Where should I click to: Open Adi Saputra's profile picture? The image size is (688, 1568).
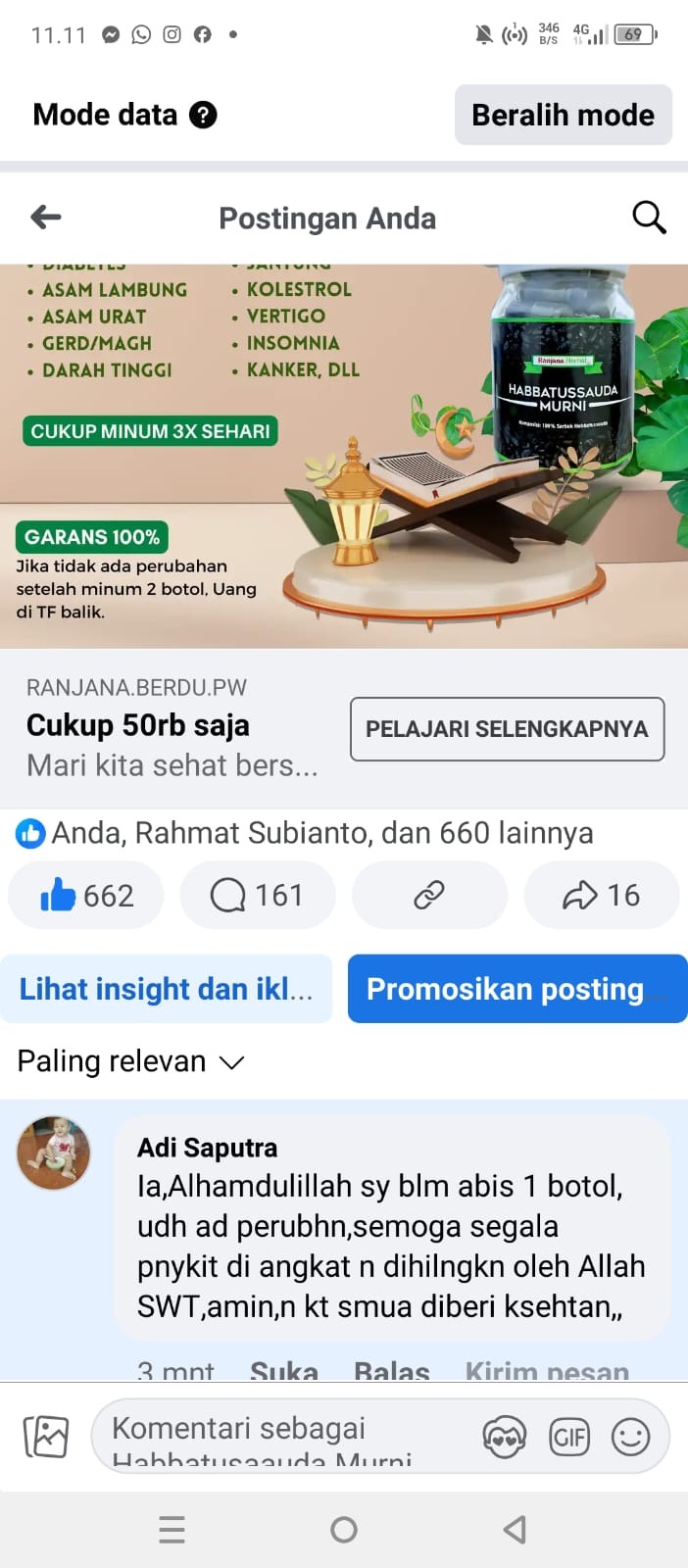pyautogui.click(x=54, y=1152)
